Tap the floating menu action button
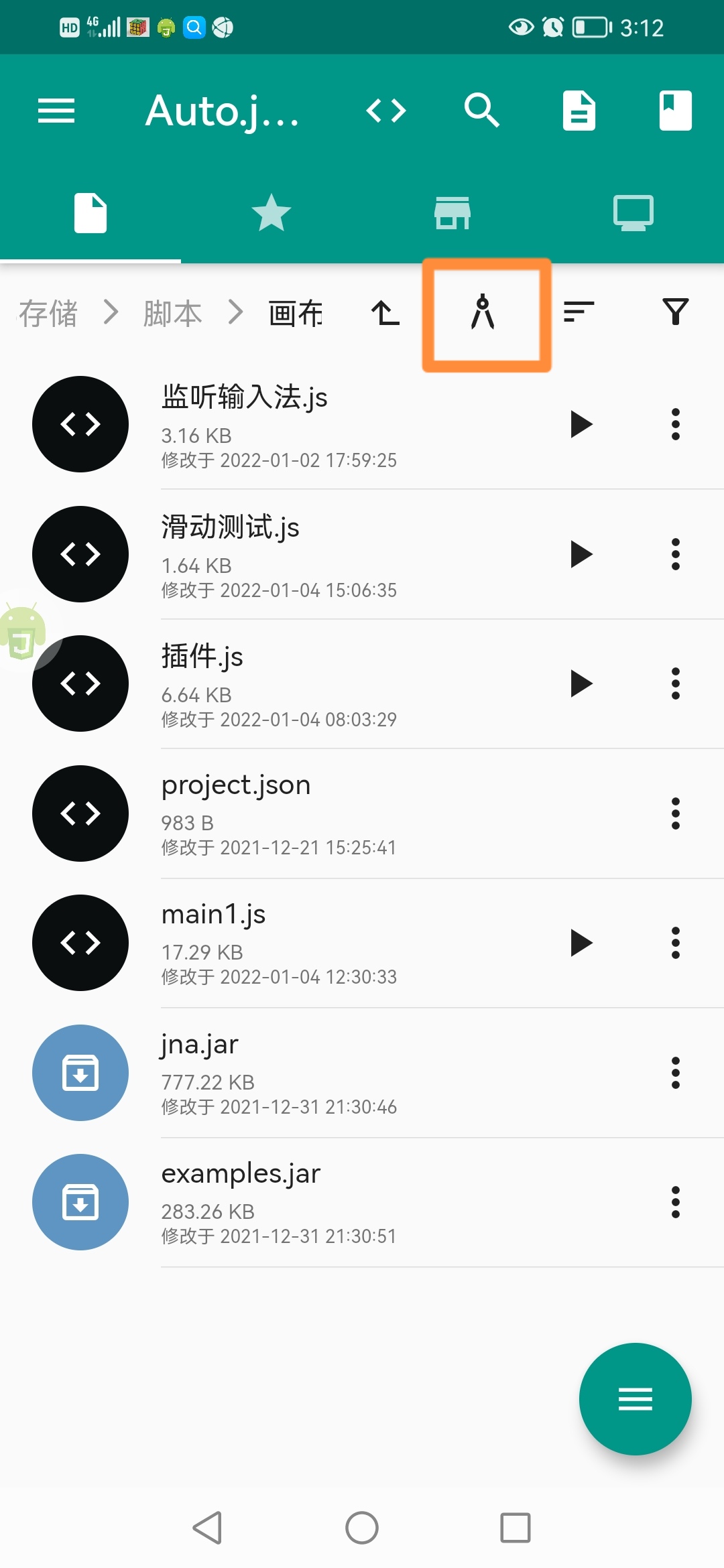The image size is (724, 1568). 635,1399
